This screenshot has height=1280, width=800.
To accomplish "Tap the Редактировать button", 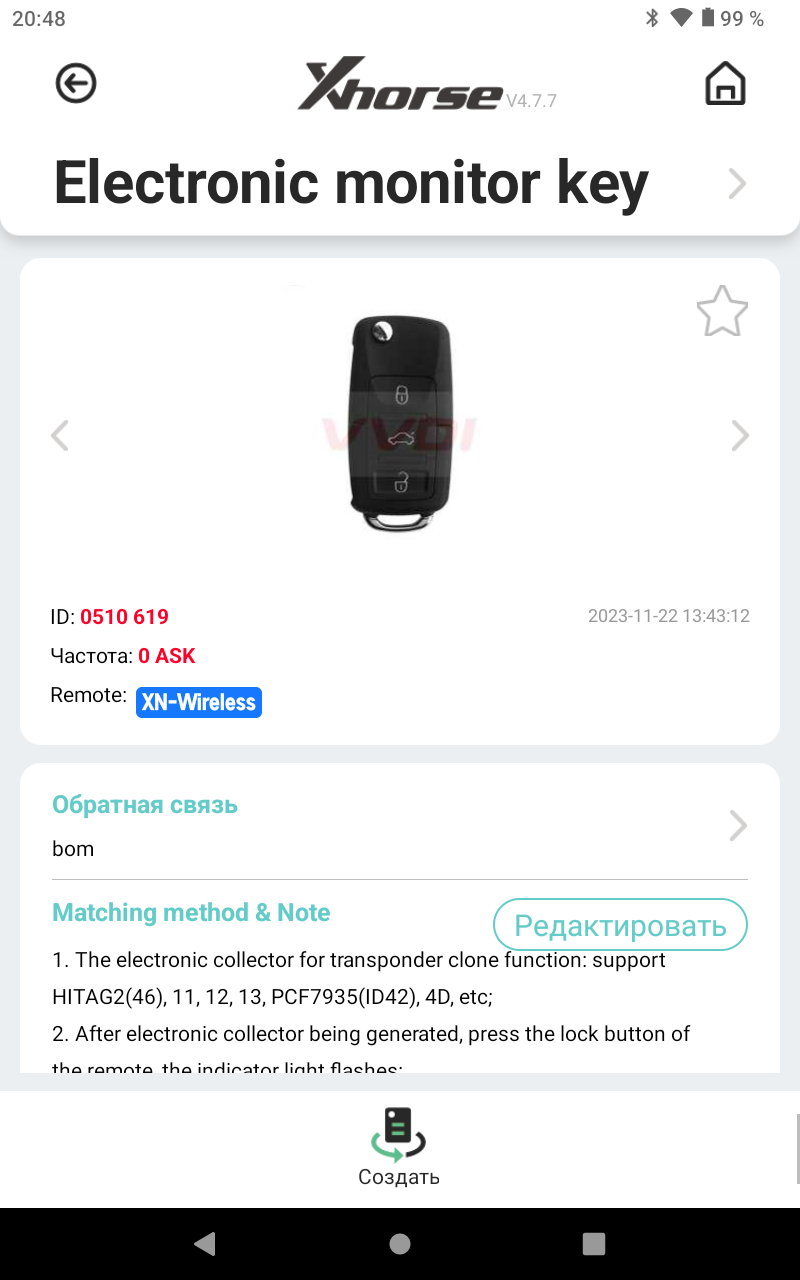I will pyautogui.click(x=620, y=925).
